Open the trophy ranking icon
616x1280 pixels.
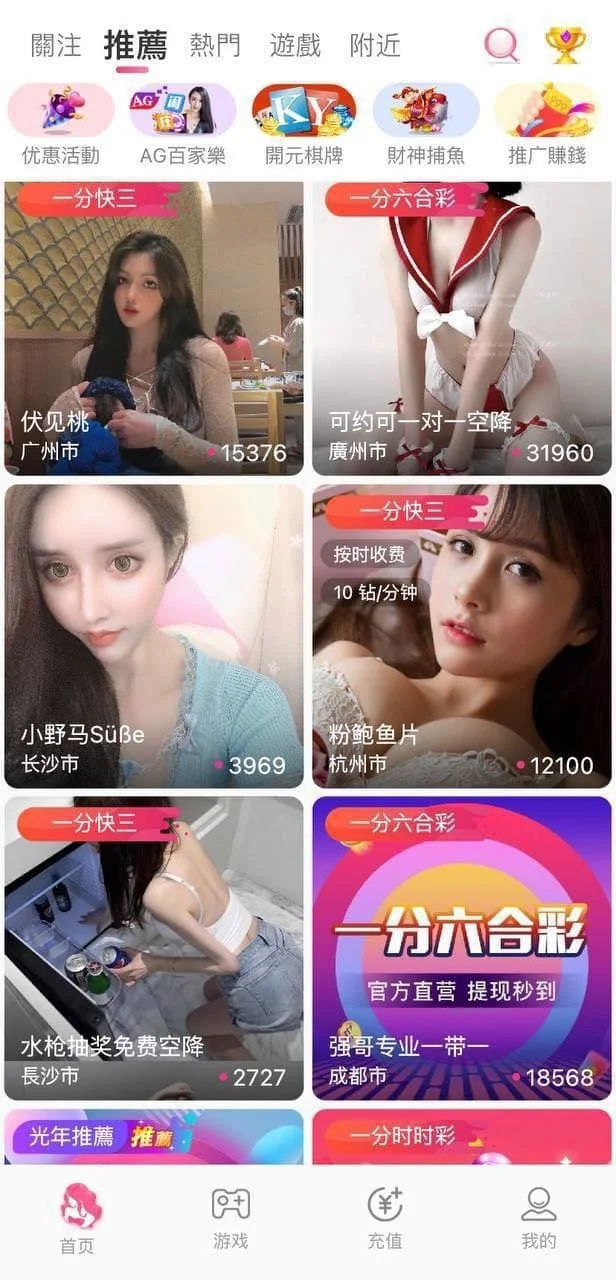tap(565, 45)
